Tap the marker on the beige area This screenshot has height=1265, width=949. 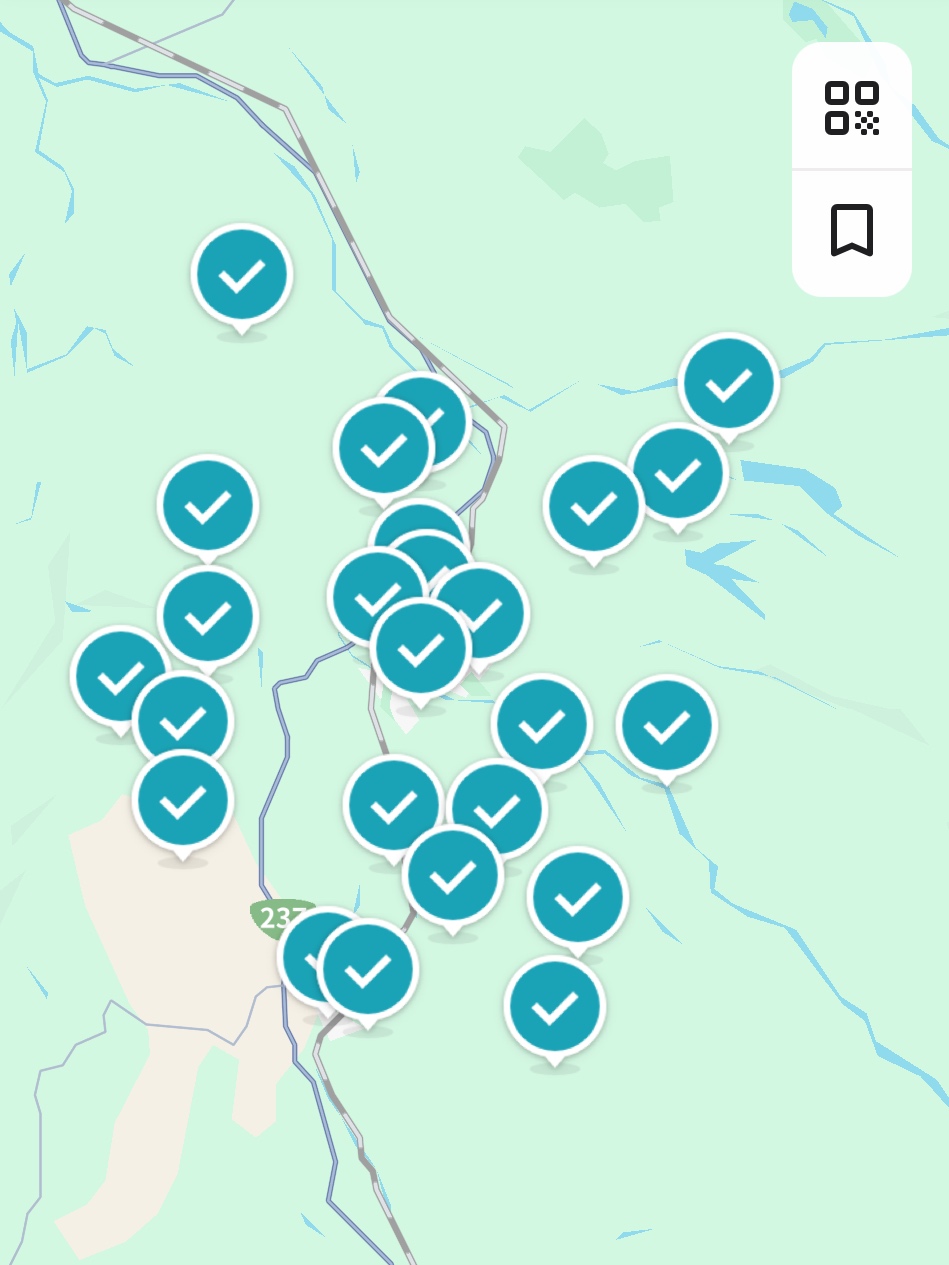[183, 801]
